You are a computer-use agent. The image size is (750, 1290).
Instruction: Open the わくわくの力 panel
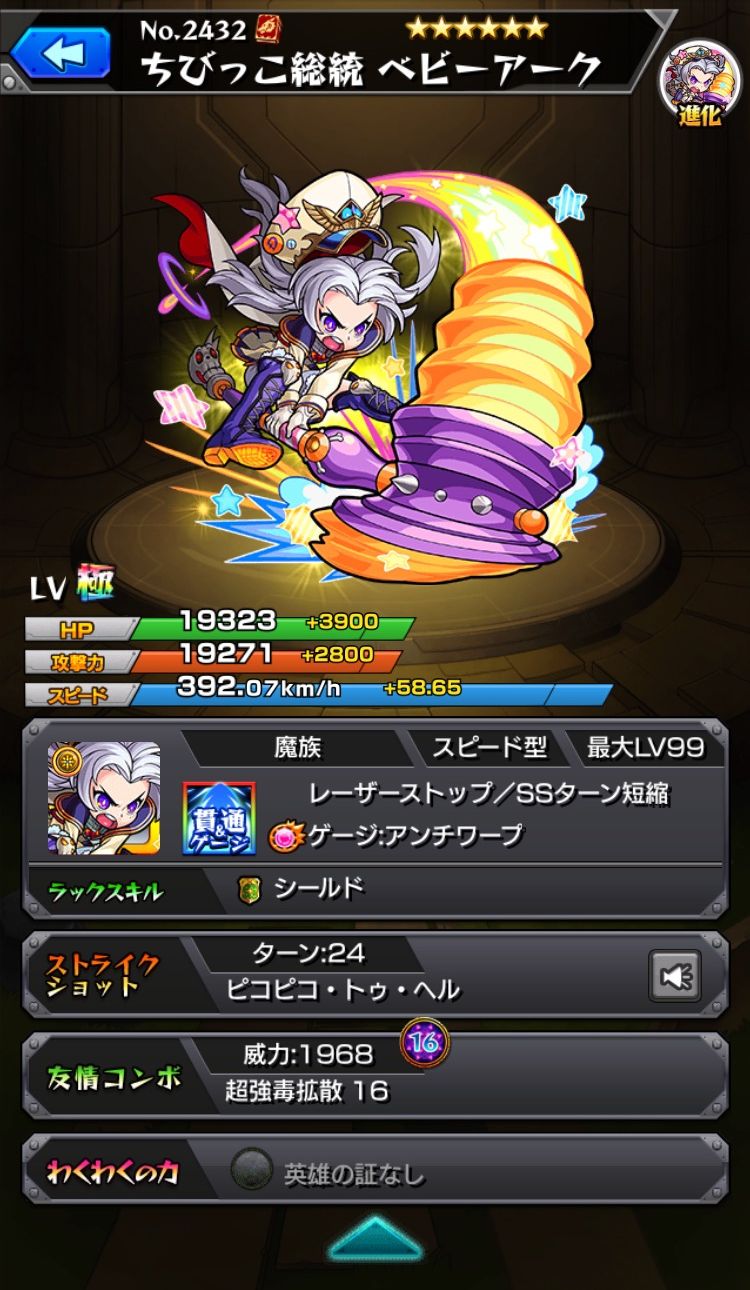pos(375,1174)
